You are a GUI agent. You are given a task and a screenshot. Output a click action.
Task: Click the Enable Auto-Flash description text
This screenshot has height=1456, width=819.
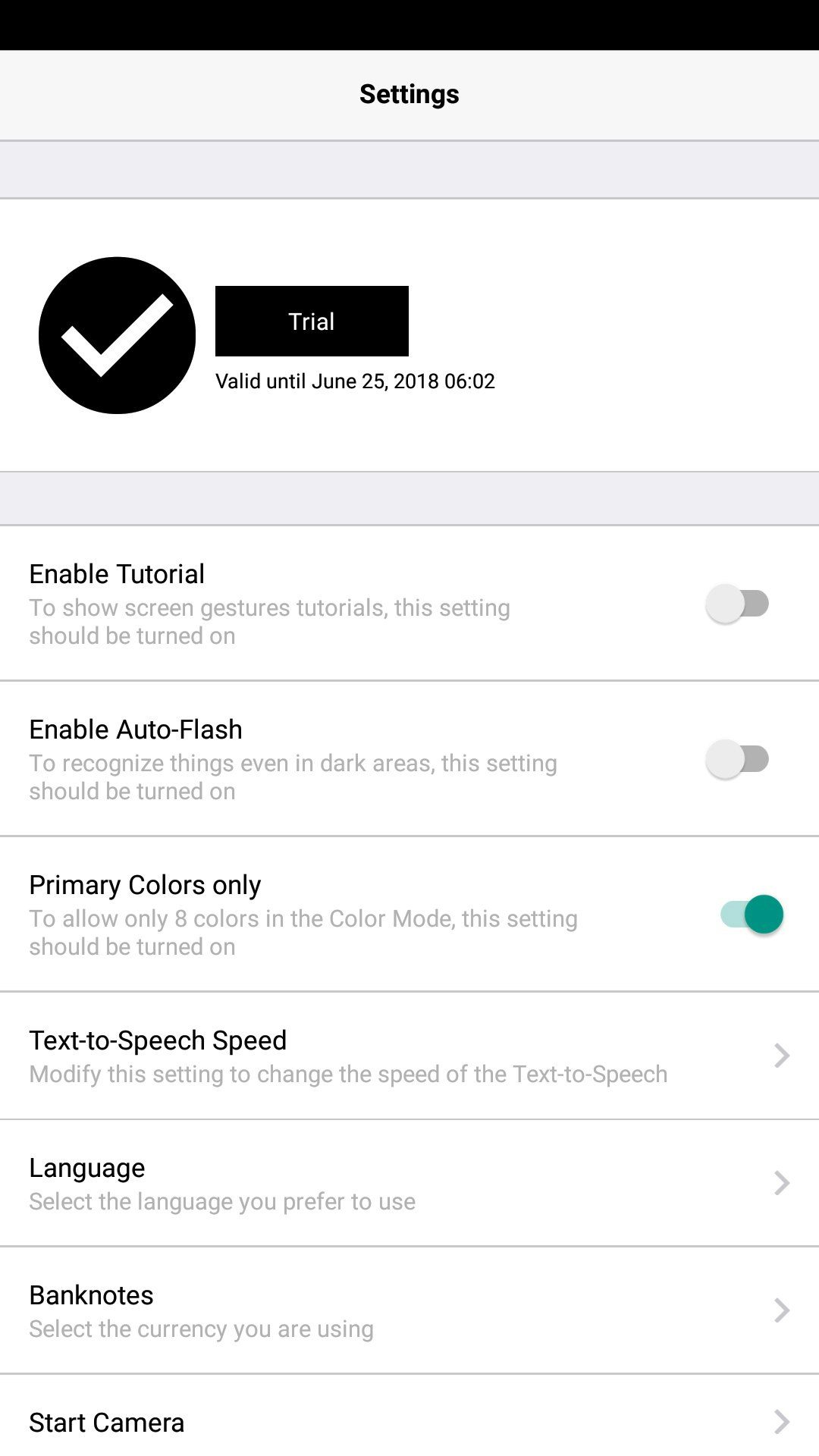(292, 777)
